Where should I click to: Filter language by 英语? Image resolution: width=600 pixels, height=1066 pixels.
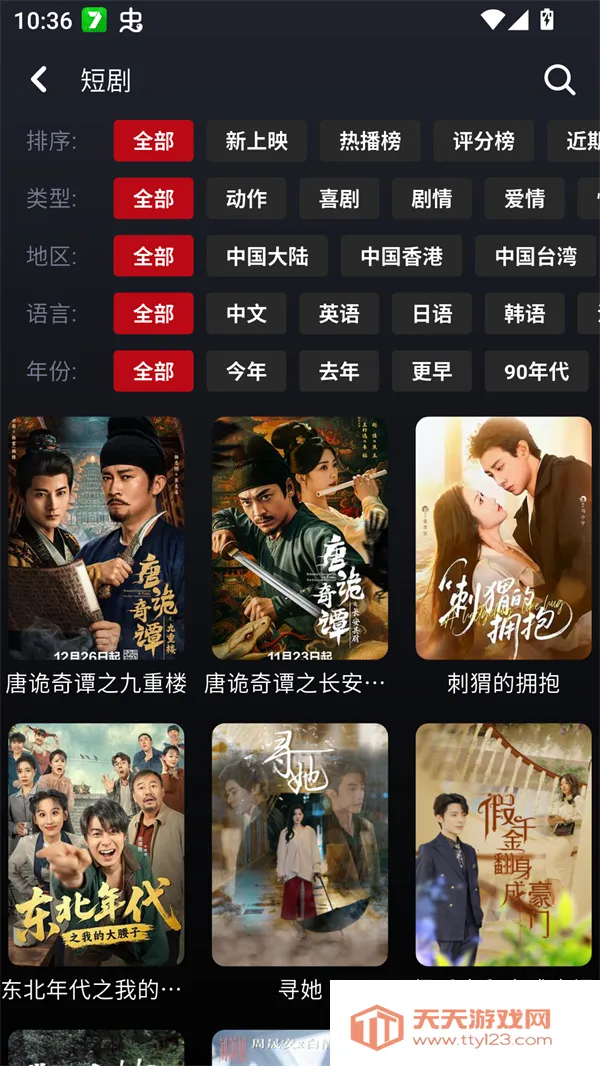[339, 314]
